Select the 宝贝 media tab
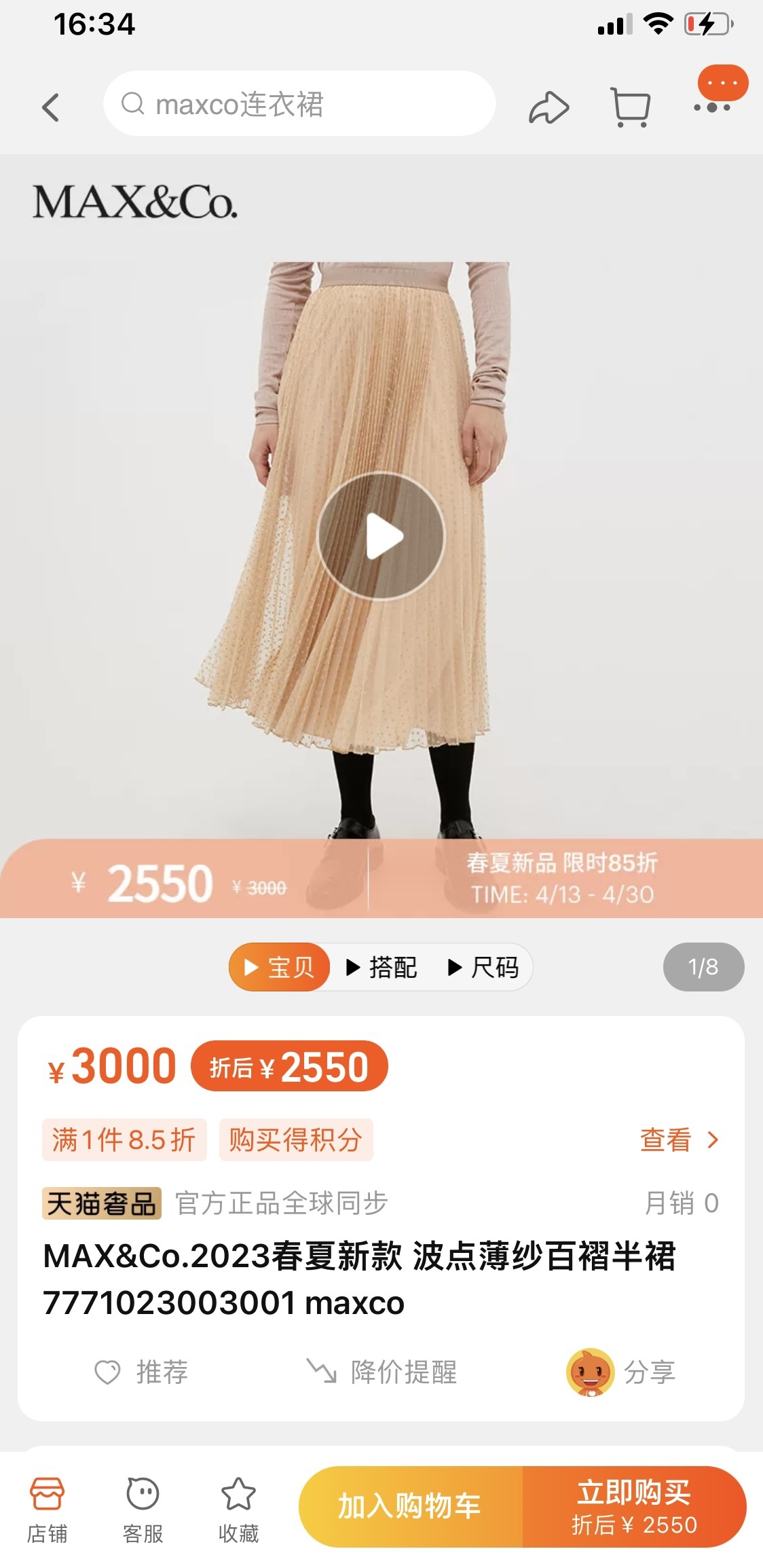This screenshot has height=1568, width=763. (x=280, y=967)
